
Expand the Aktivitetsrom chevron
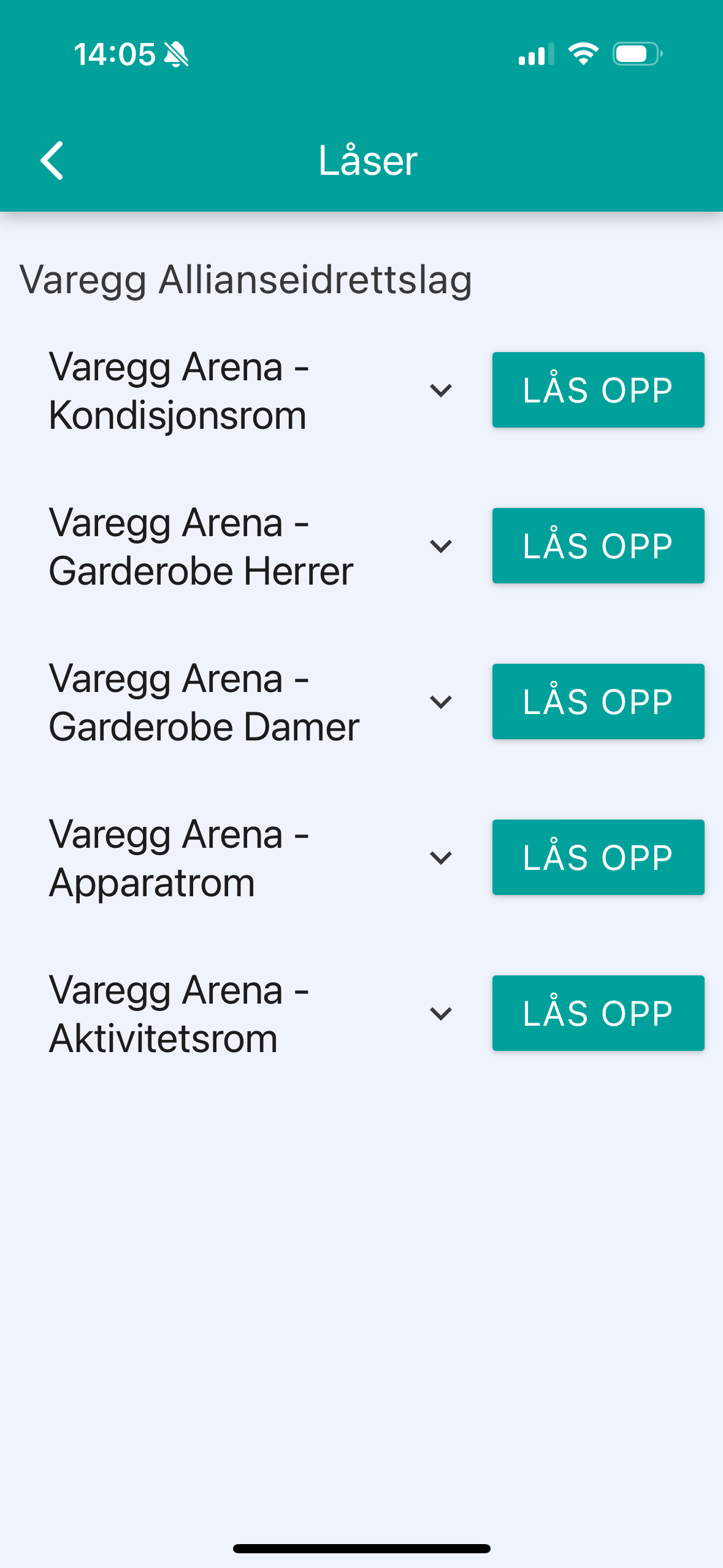click(x=441, y=1014)
